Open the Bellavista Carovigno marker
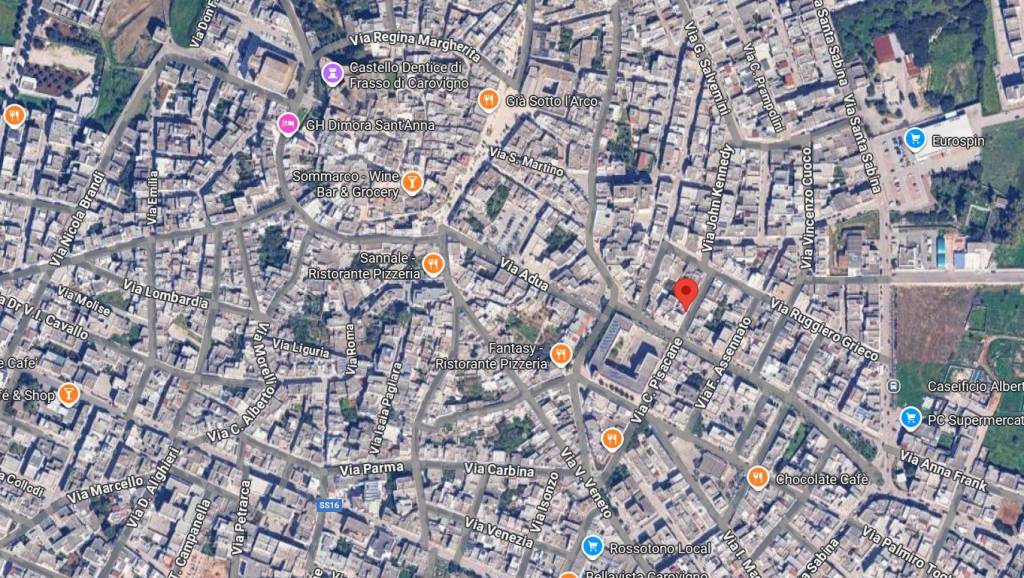 [568, 575]
